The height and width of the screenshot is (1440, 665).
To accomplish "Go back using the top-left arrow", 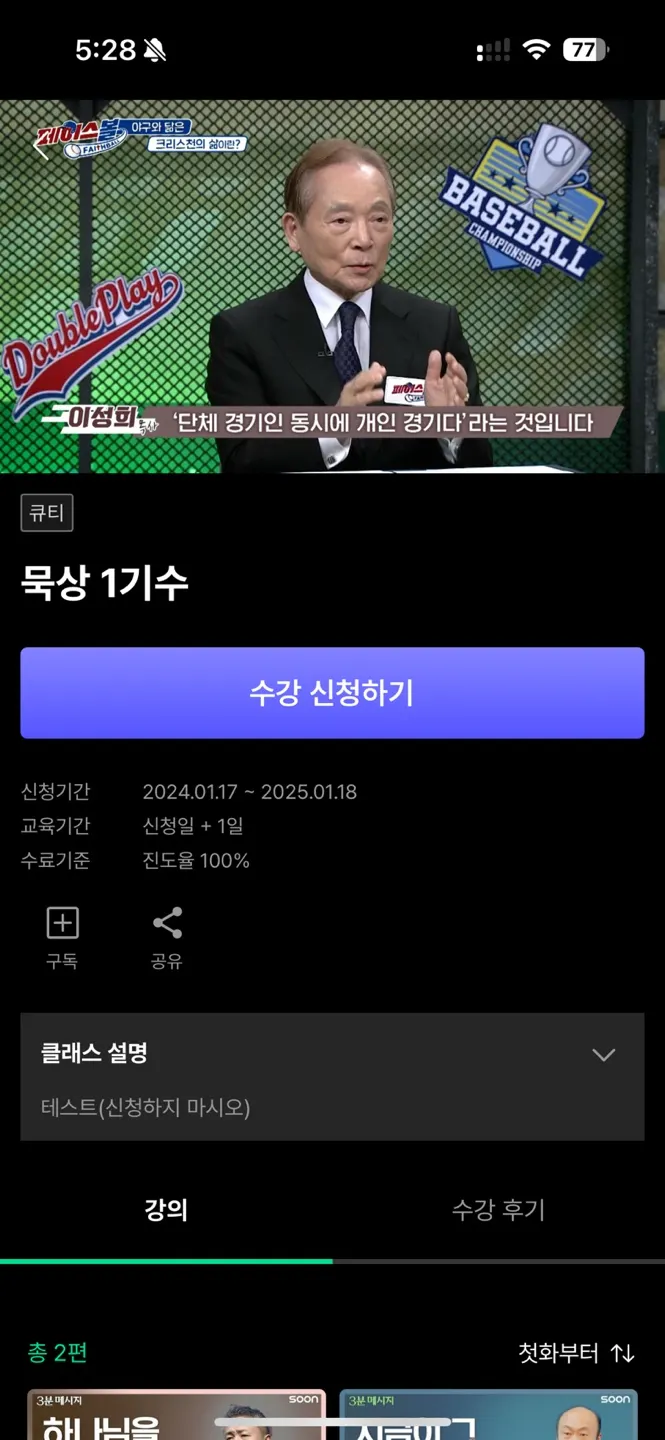I will (x=42, y=150).
